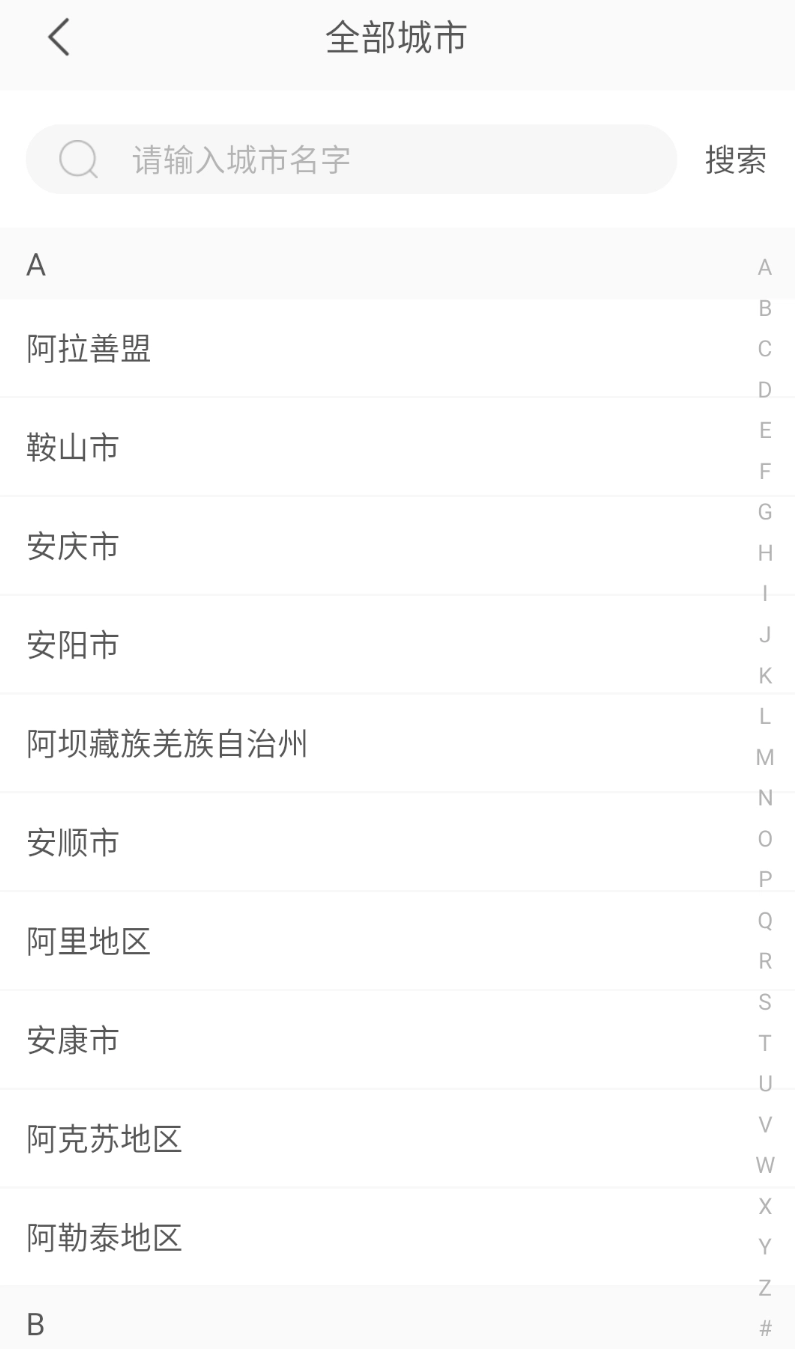This screenshot has width=795, height=1349.
Task: Choose 阿坝藏族羌族自治州
Action: coord(167,744)
